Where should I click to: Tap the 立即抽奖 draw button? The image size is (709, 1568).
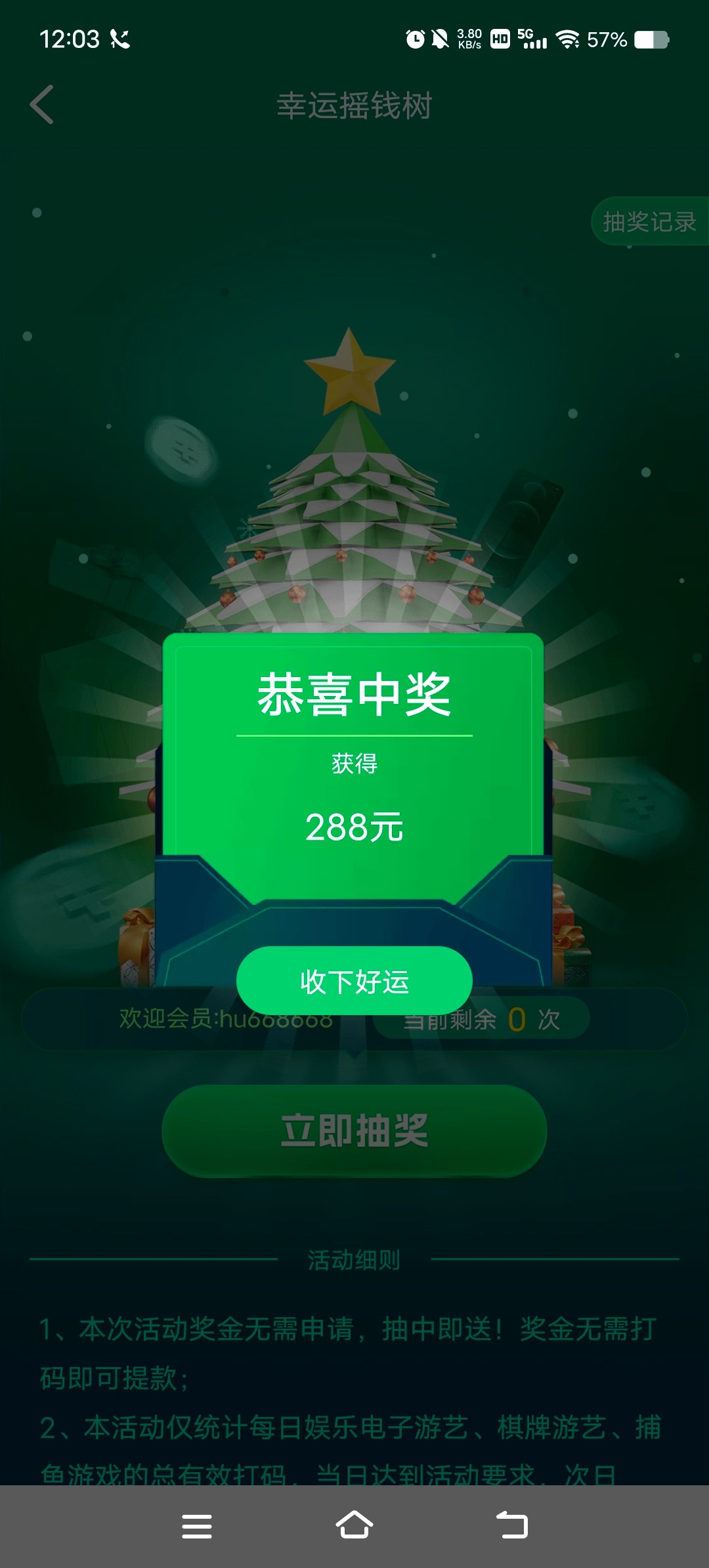pyautogui.click(x=354, y=1131)
